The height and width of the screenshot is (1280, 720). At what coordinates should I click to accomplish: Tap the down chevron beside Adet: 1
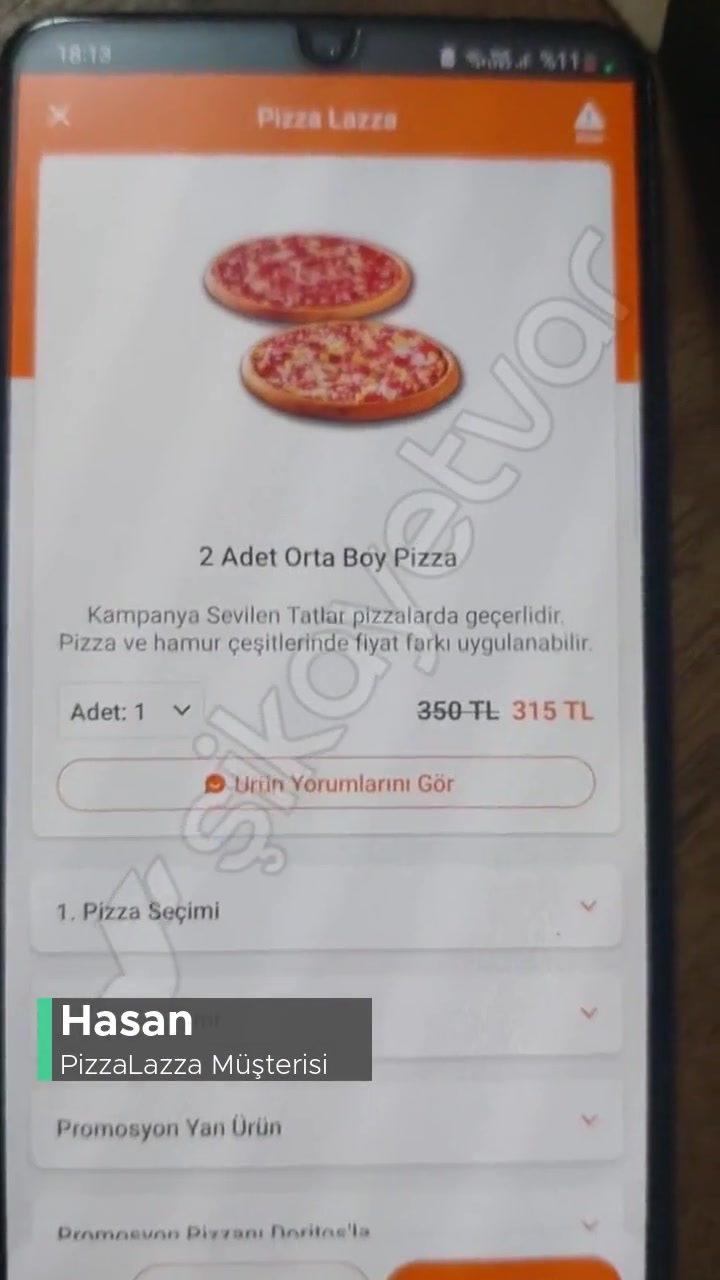point(181,710)
